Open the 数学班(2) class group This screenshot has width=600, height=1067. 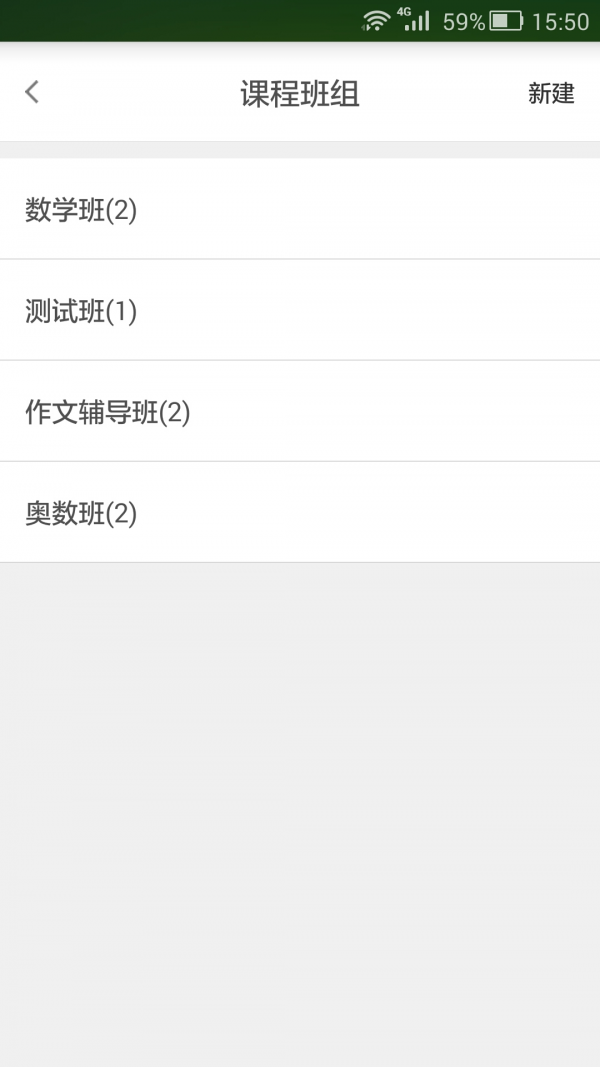tap(300, 210)
